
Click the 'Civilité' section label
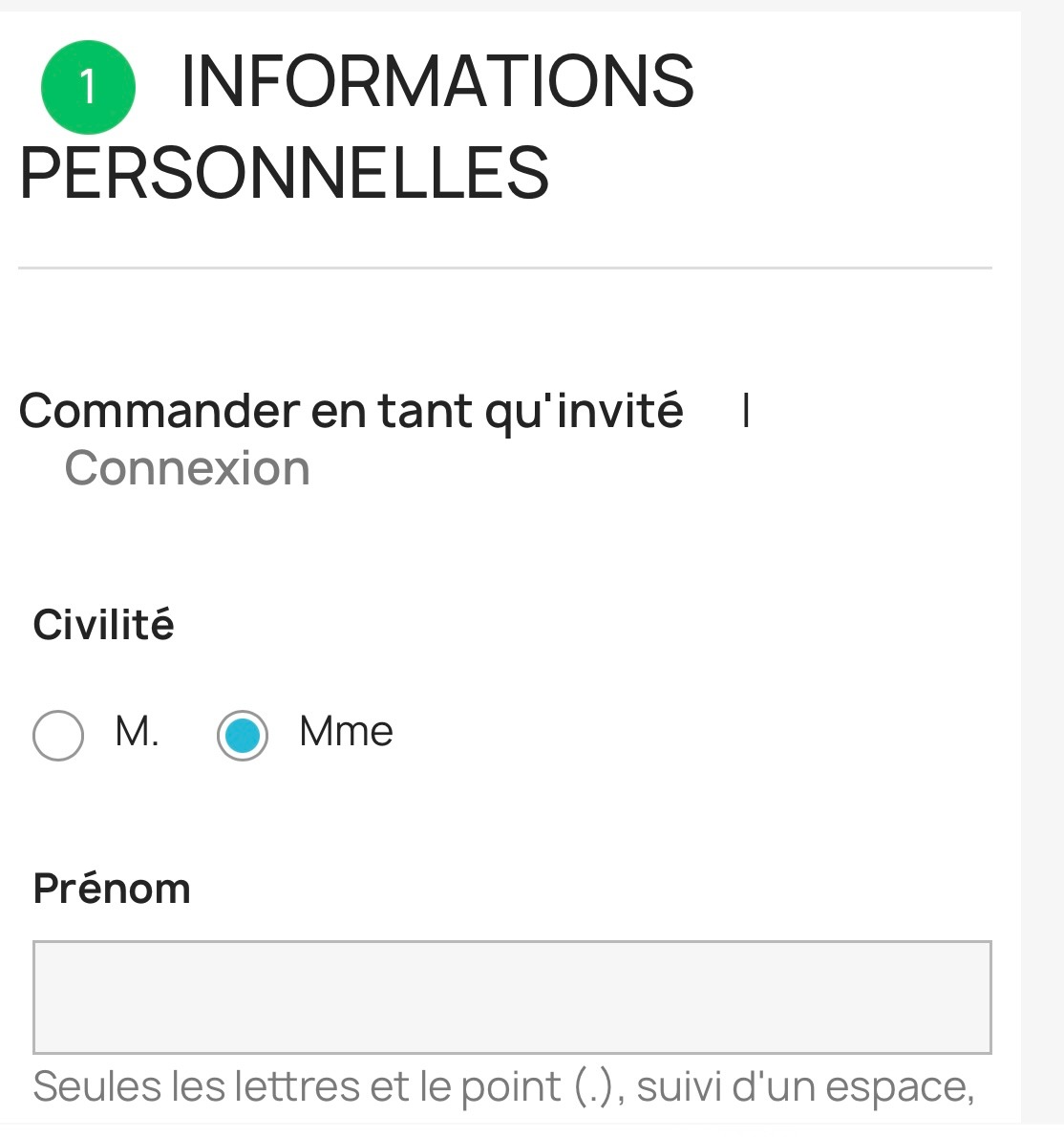(105, 624)
